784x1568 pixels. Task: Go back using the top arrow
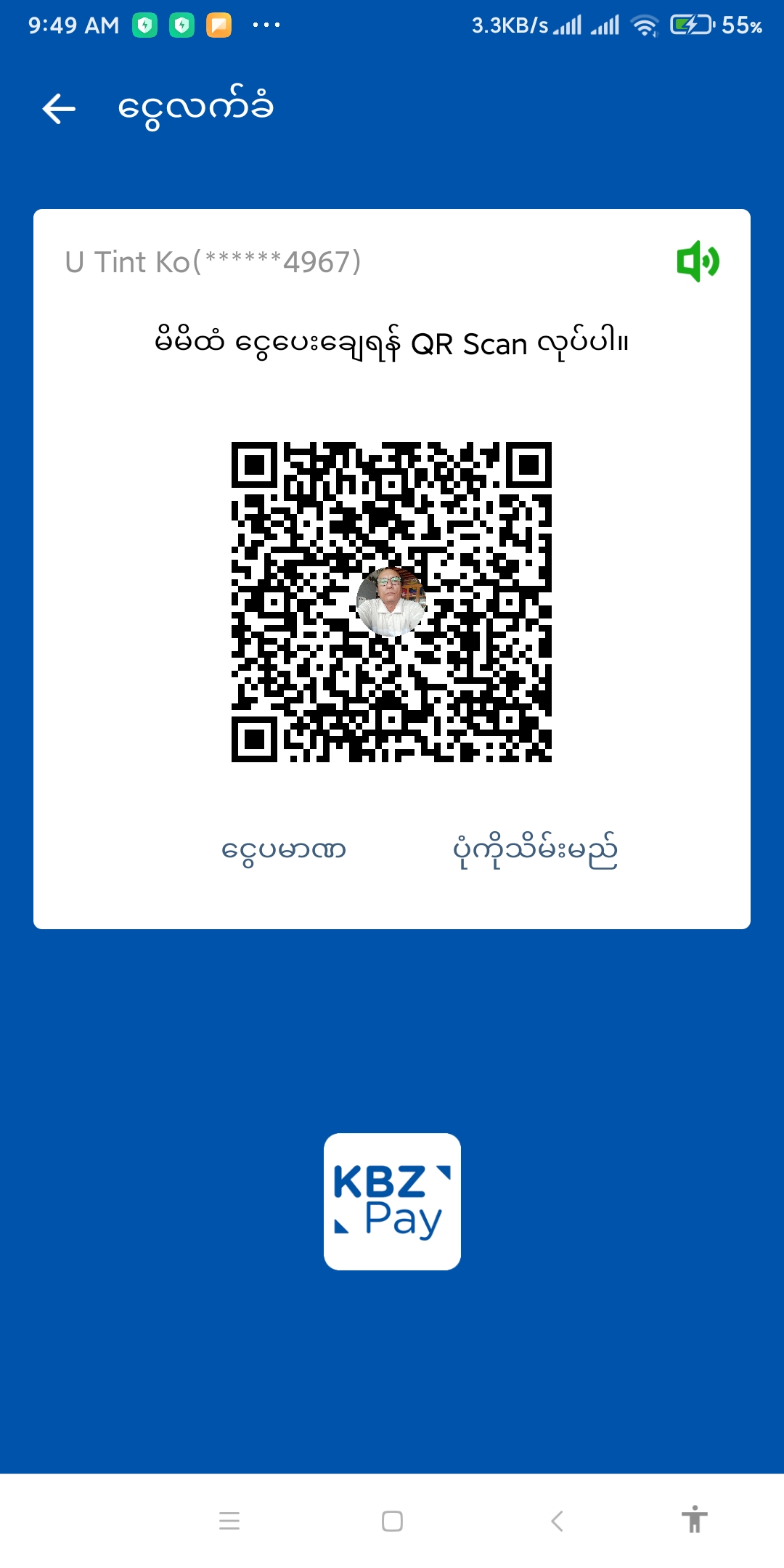59,109
